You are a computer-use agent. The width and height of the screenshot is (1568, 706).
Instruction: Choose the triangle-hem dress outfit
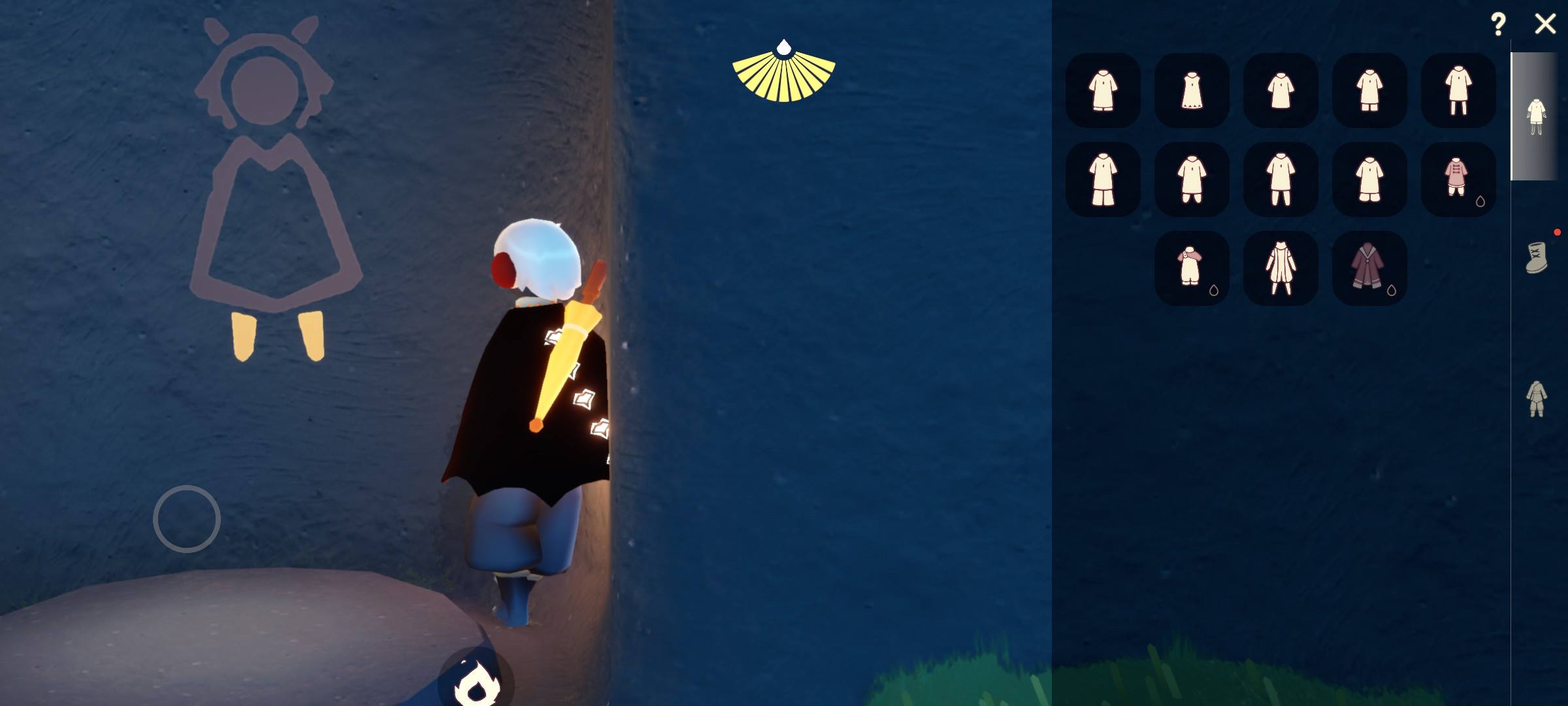[x=1192, y=90]
